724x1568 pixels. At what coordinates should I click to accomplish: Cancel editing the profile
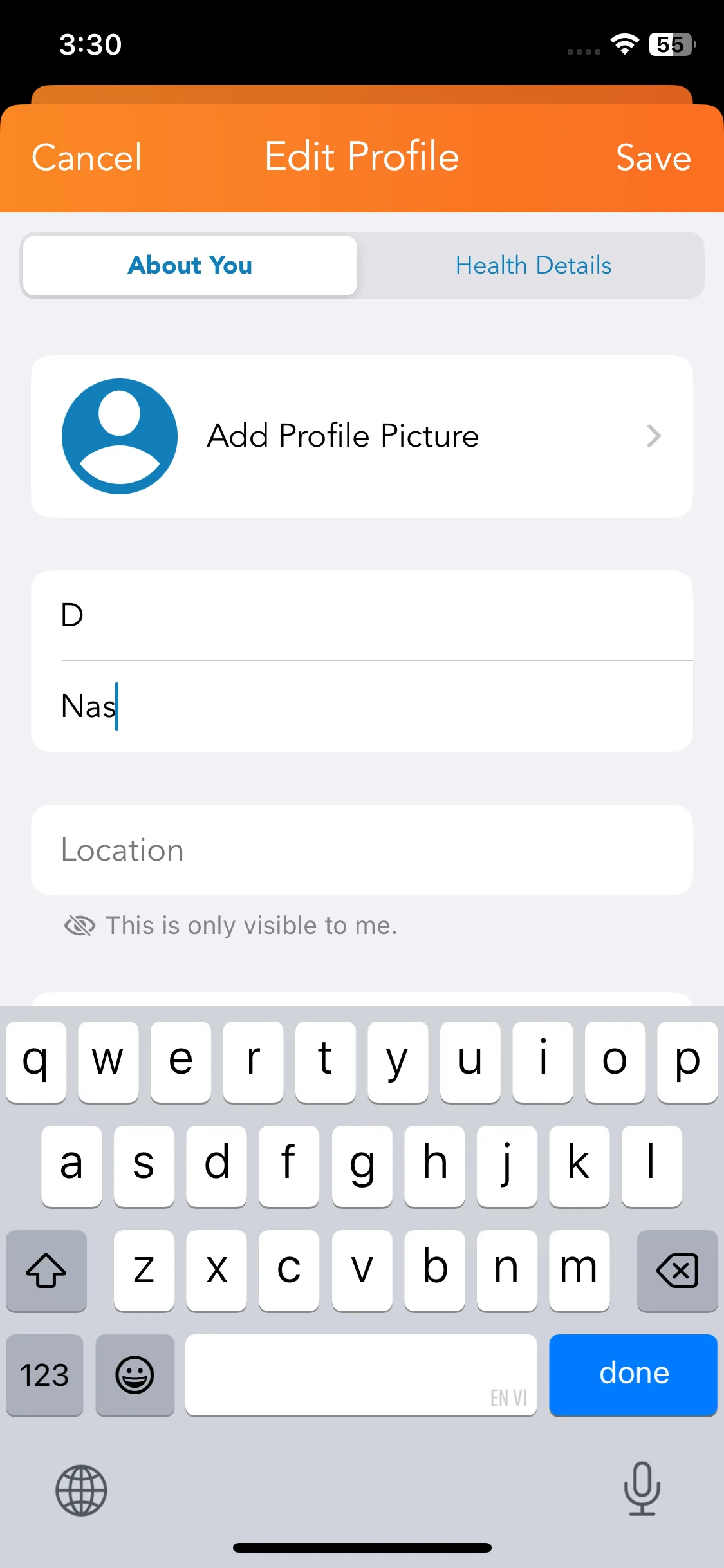coord(87,158)
